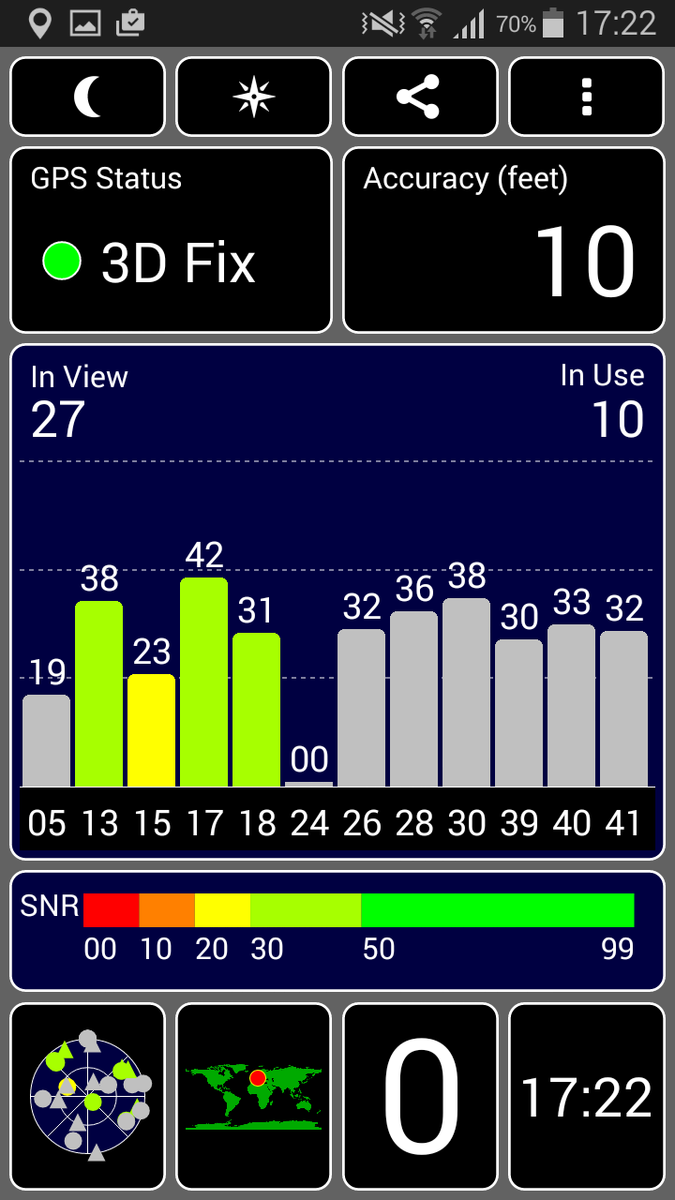The image size is (675, 1200).
Task: Share the current GPS status
Action: 419,97
